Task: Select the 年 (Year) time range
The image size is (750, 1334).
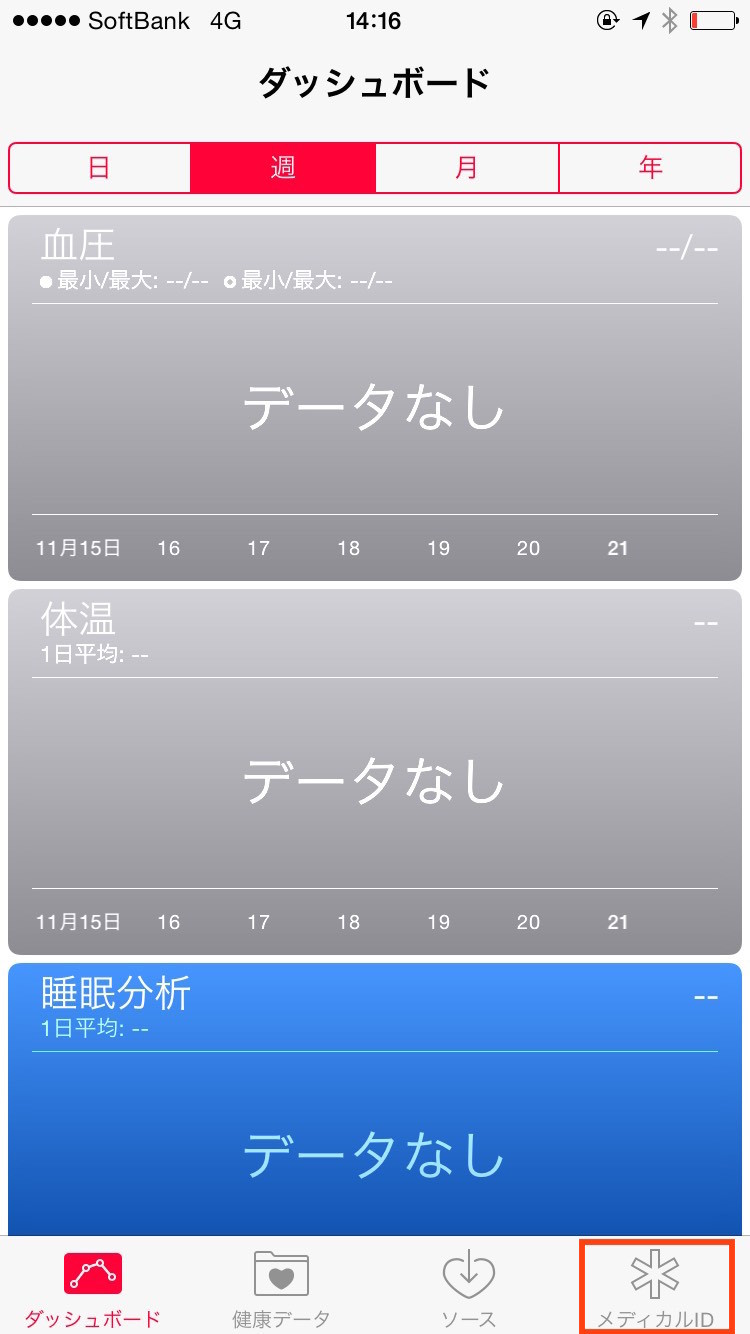Action: (x=649, y=168)
